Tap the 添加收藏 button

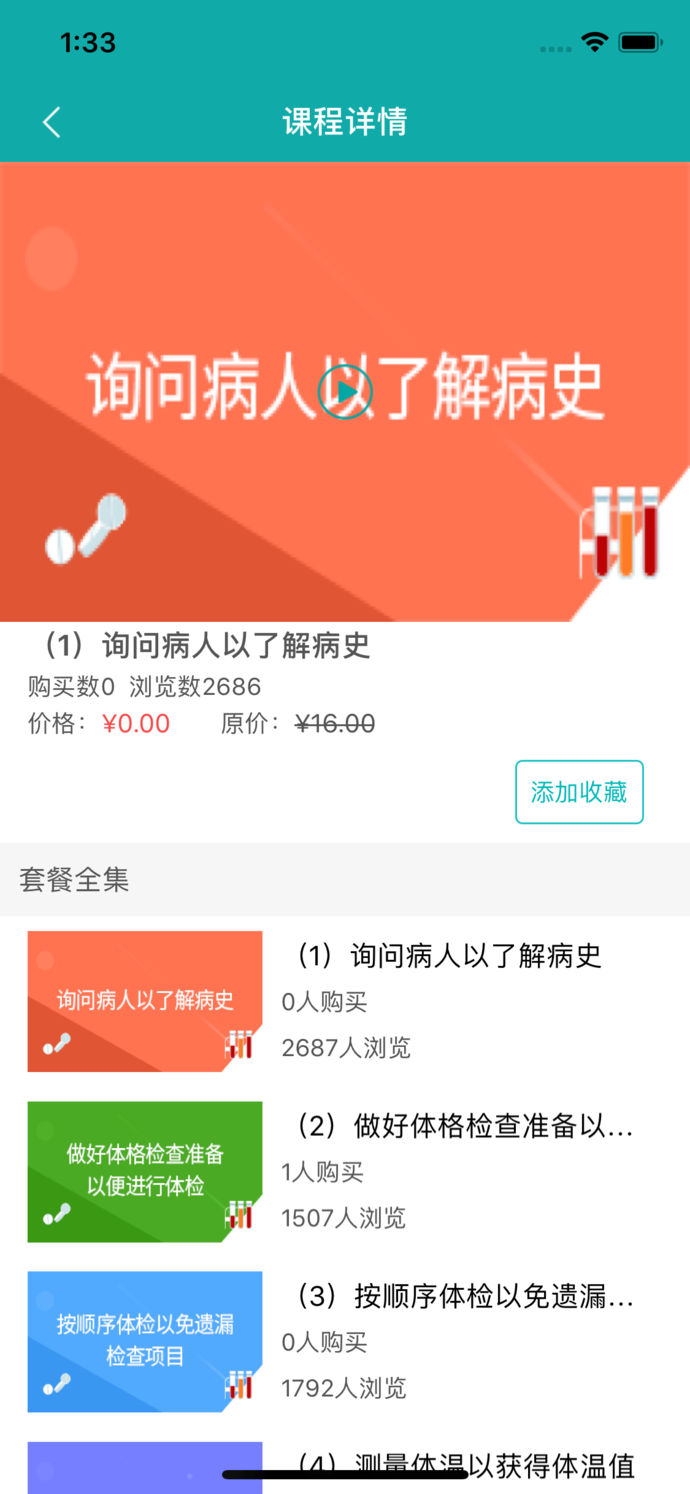(x=579, y=792)
